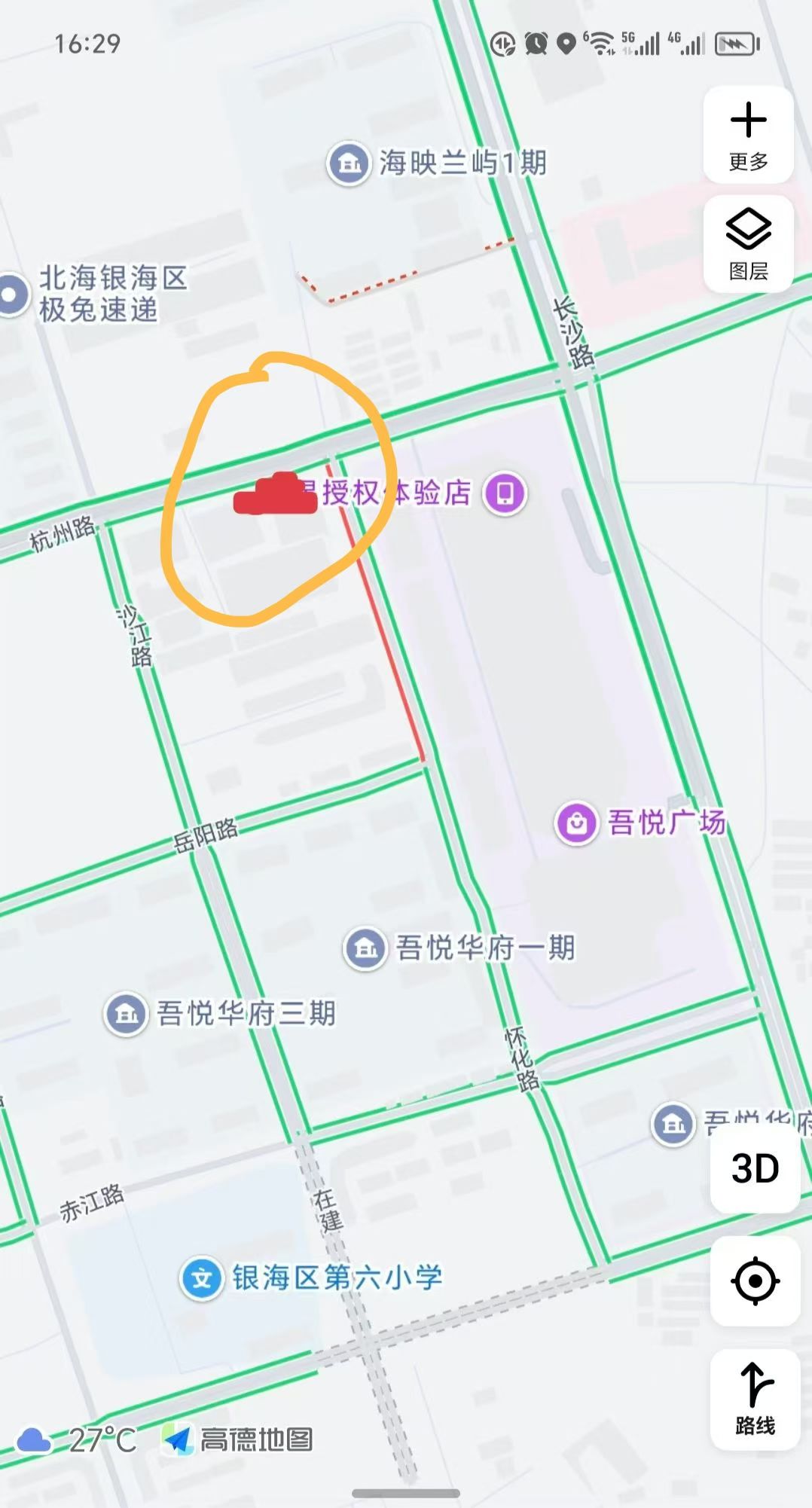Open the 更多 (more) button
The width and height of the screenshot is (812, 1508).
[748, 135]
